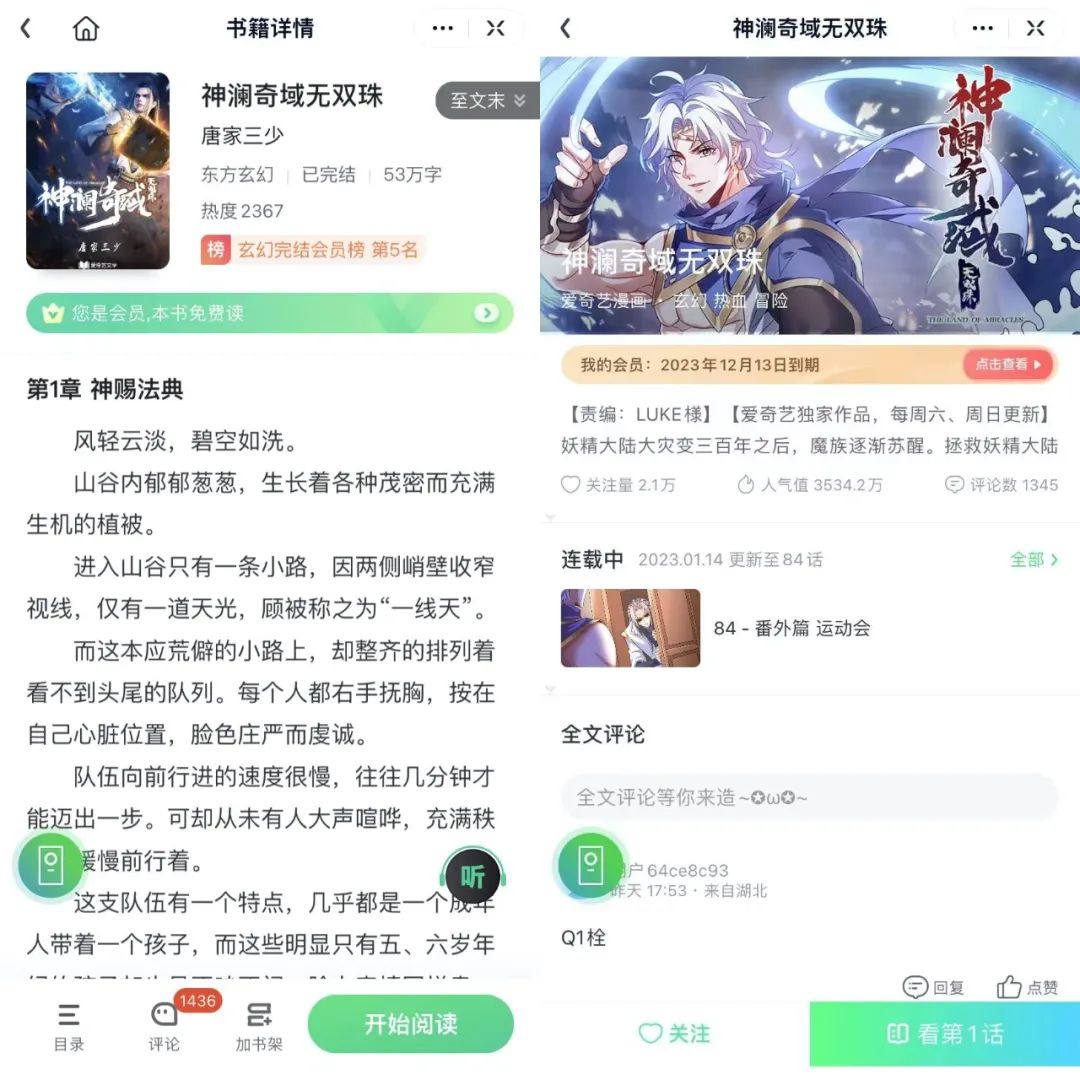The image size is (1080, 1080).
Task: Follow the comic with 关注 button
Action: 674,1033
